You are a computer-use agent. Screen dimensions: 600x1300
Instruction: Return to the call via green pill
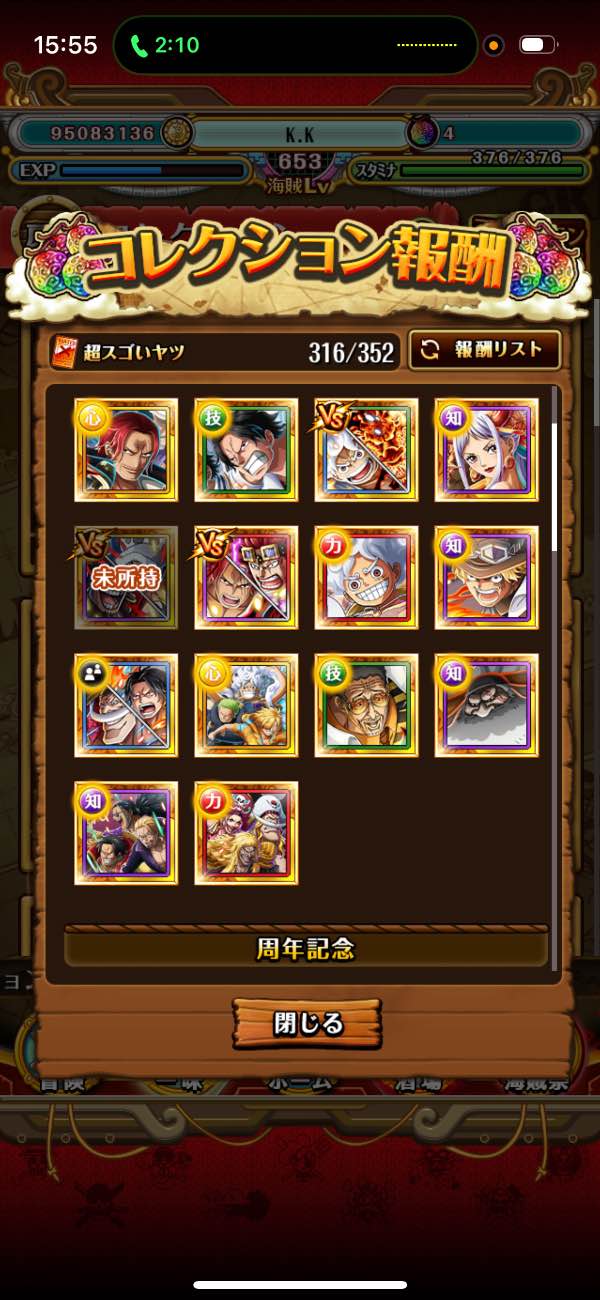coord(165,45)
